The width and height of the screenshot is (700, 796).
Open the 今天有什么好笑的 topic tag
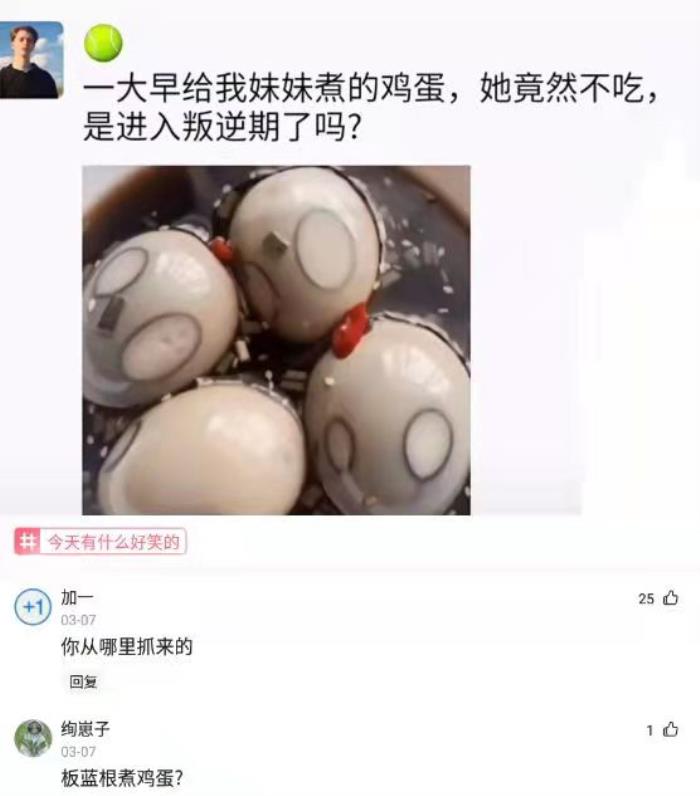click(x=100, y=542)
